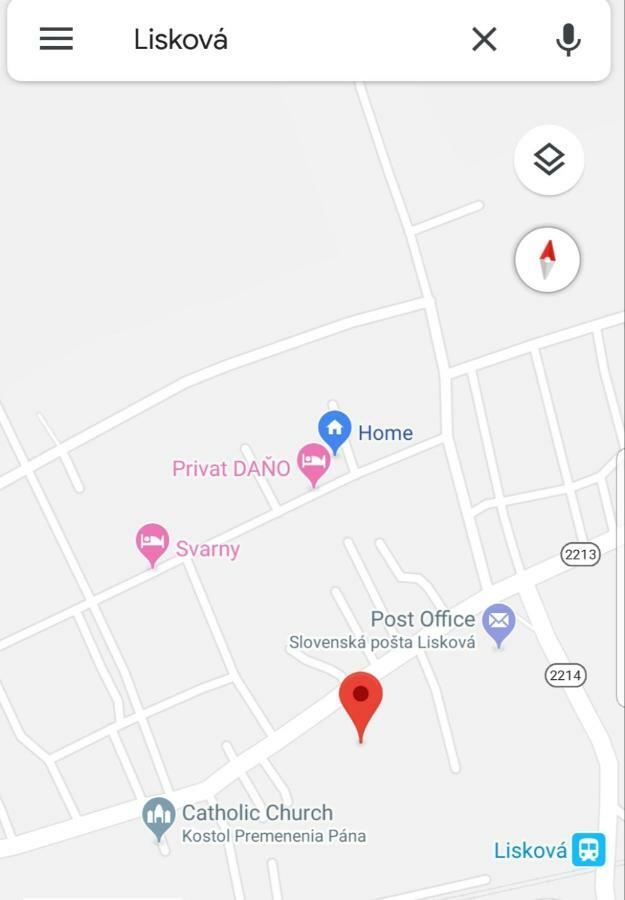Open the Privat DAŇO lodging pin
The width and height of the screenshot is (625, 900).
coord(314,463)
